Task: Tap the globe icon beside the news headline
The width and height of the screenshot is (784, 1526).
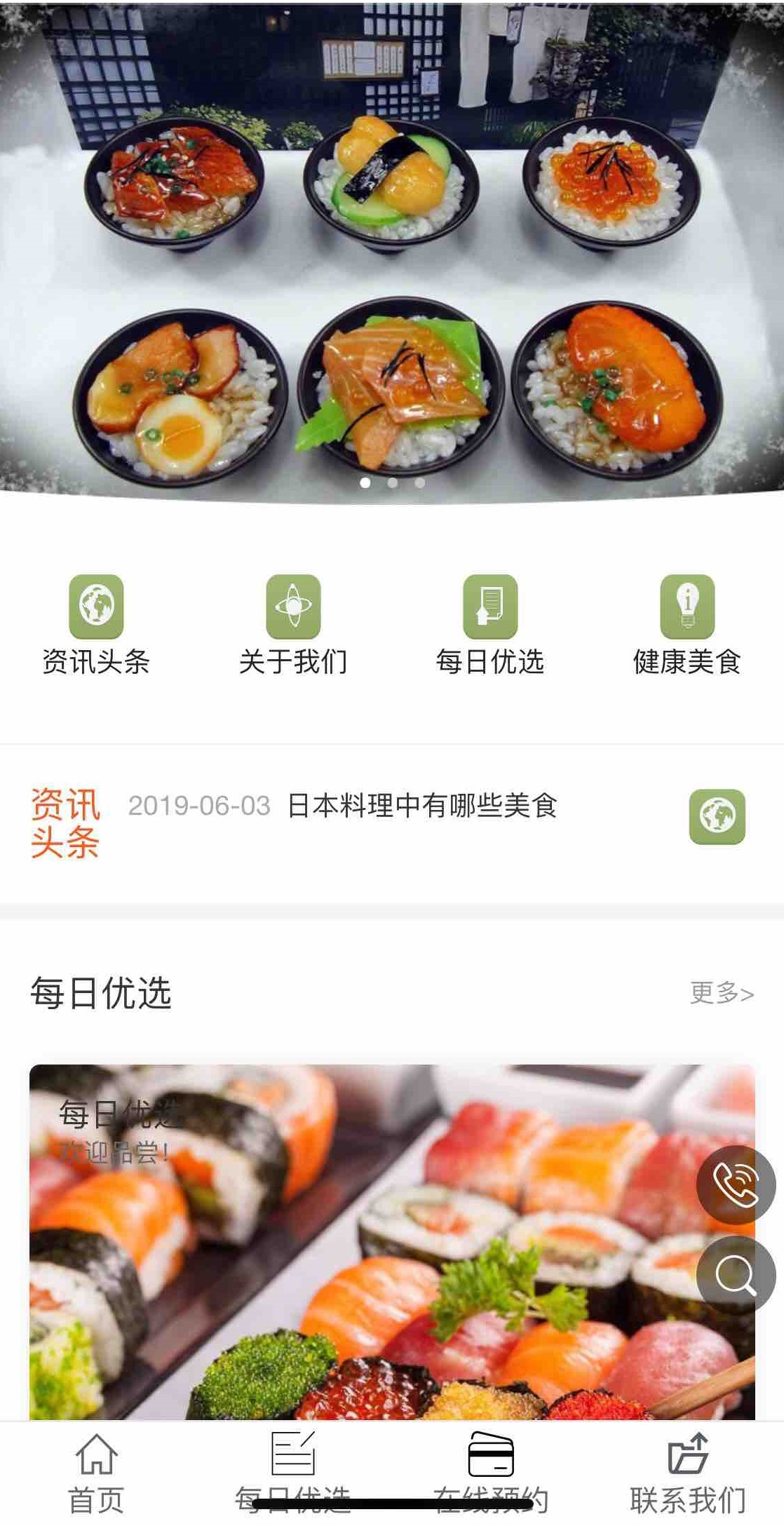Action: (717, 816)
